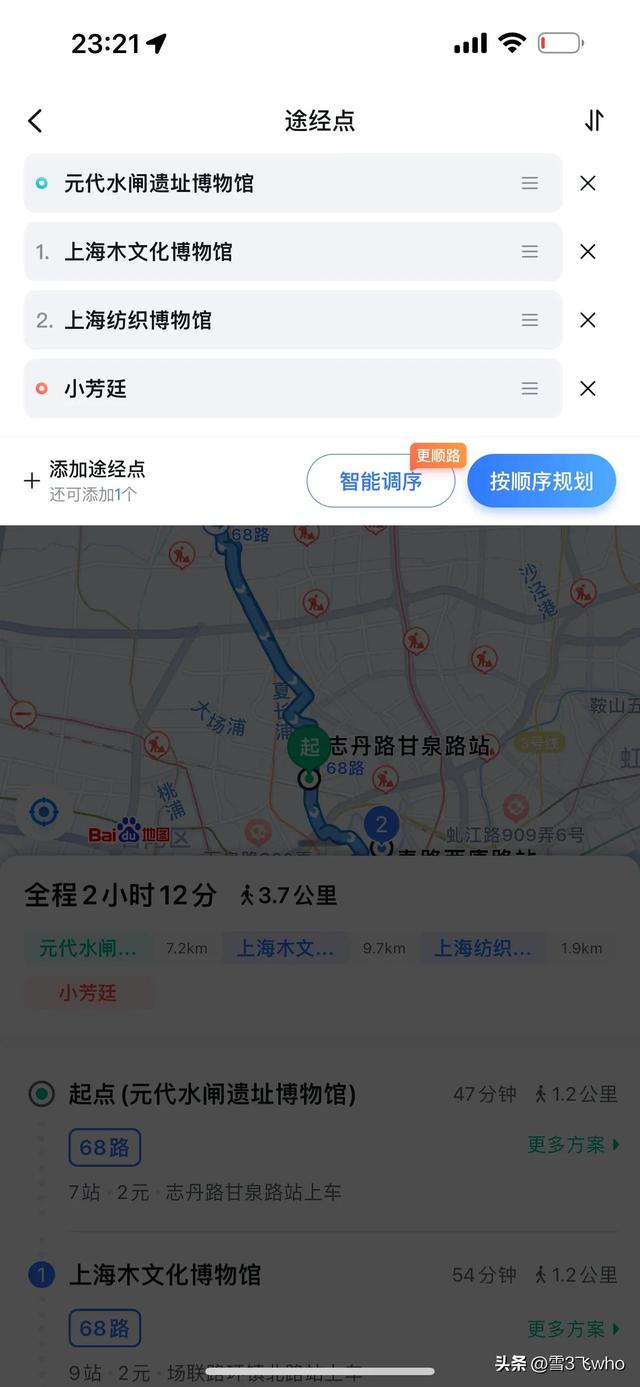The image size is (640, 1387).
Task: Choose 智能调序 to optimize stop order
Action: 381,482
